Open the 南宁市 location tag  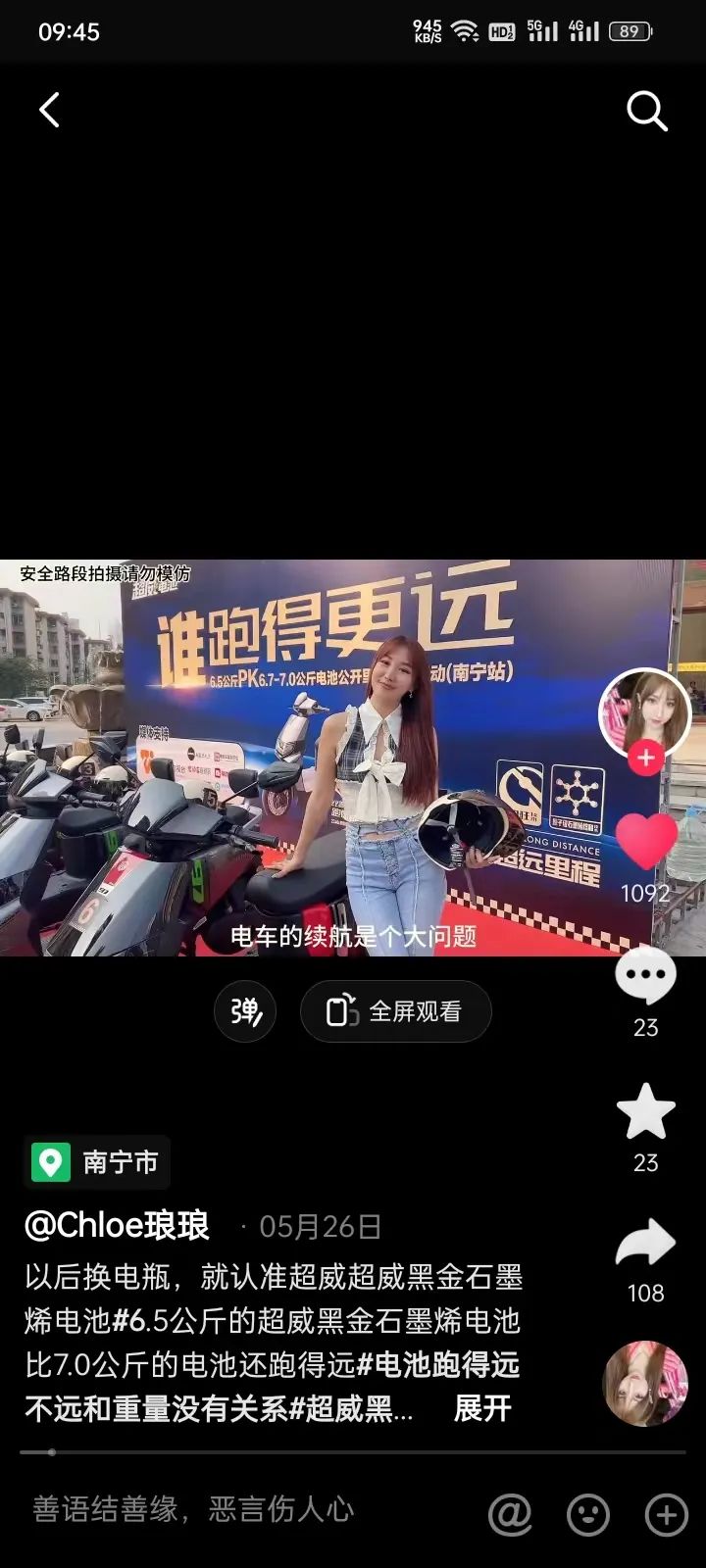click(x=97, y=1162)
